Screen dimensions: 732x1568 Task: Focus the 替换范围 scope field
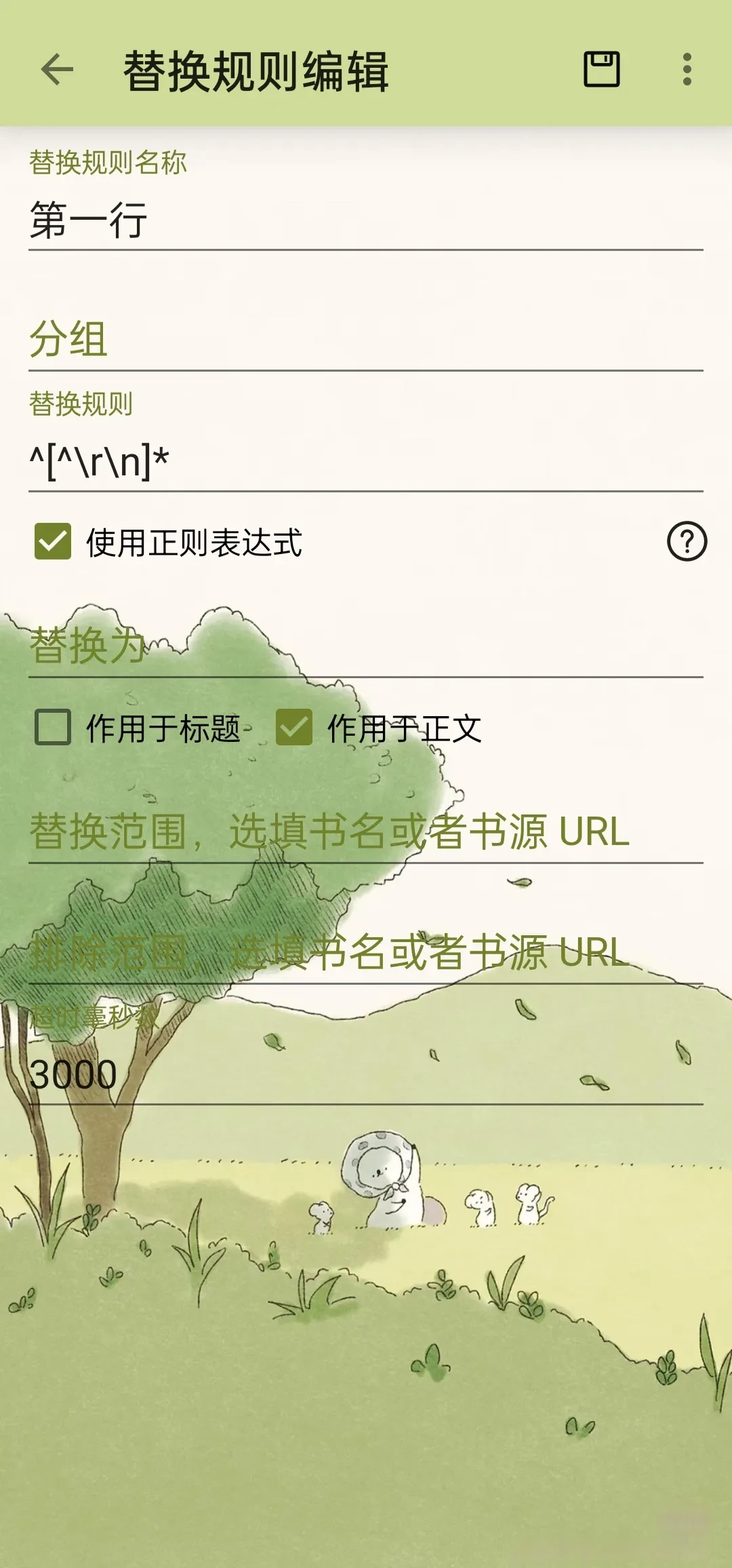click(x=365, y=831)
